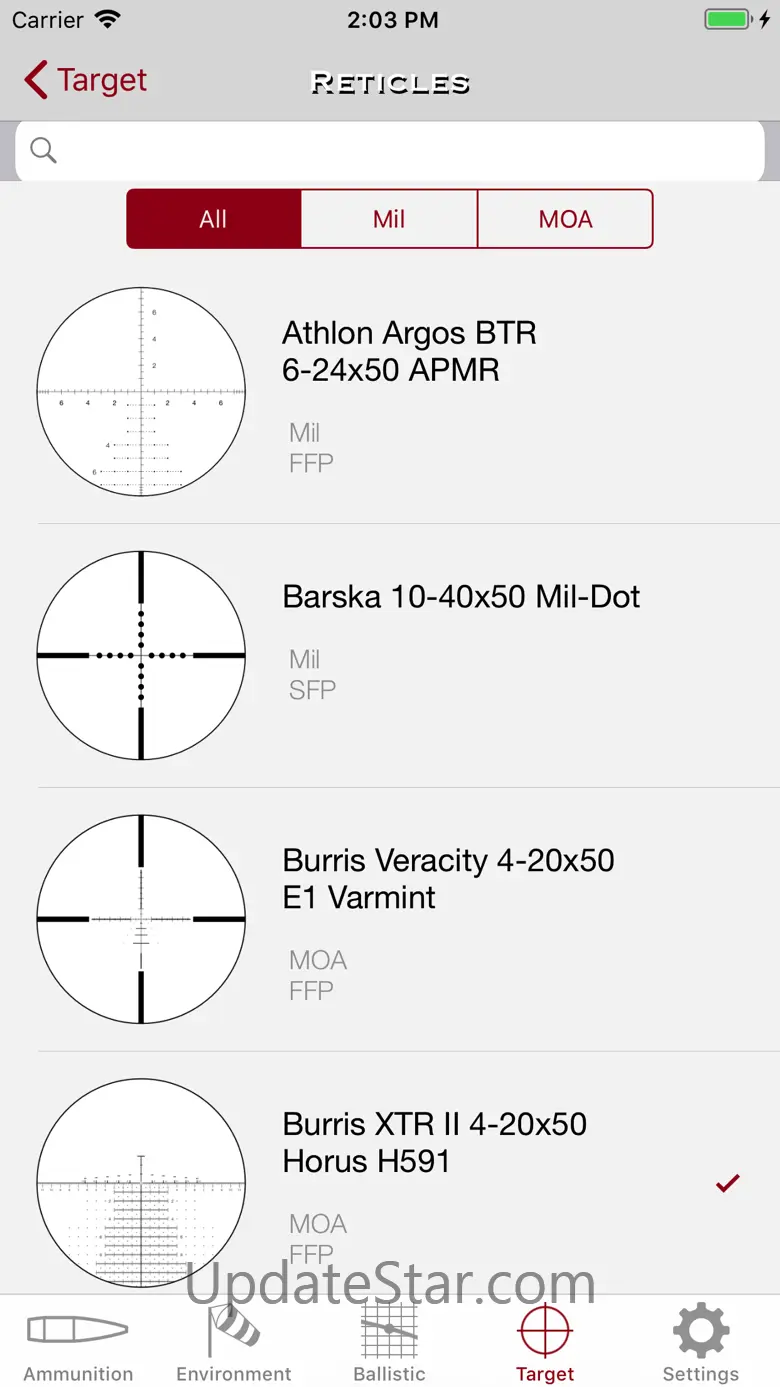Open the Settings tab
Screen dimensions: 780x1387
[701, 1342]
